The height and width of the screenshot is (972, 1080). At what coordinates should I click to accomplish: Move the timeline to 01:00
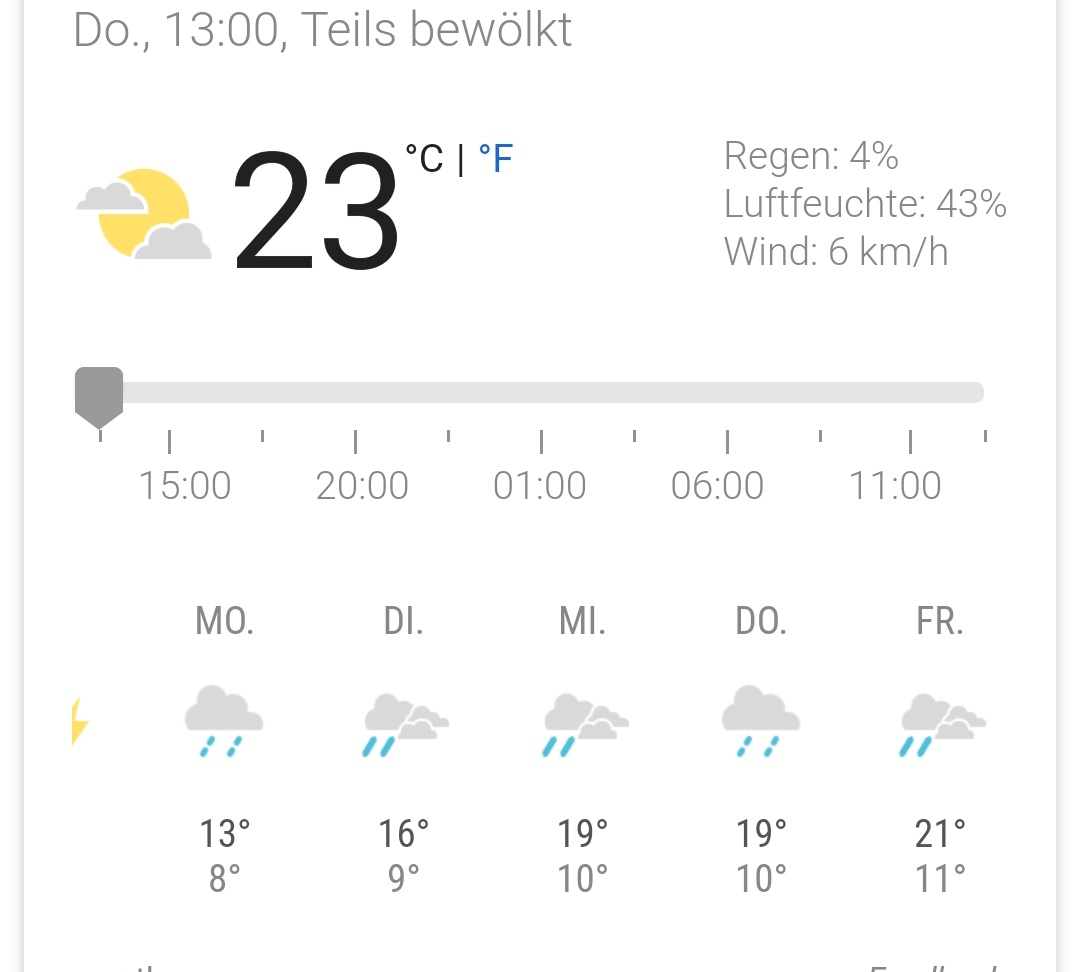click(x=540, y=485)
